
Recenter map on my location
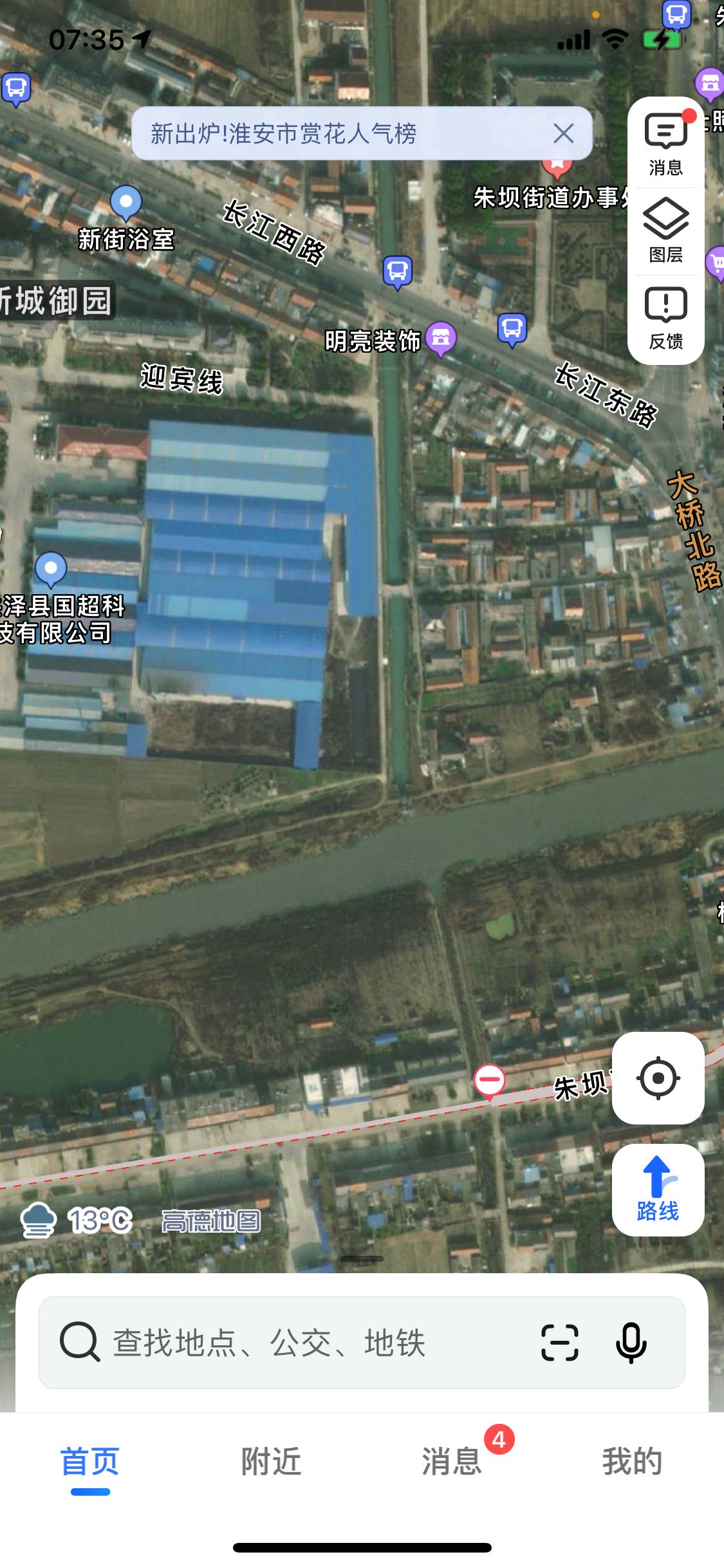pyautogui.click(x=658, y=1078)
